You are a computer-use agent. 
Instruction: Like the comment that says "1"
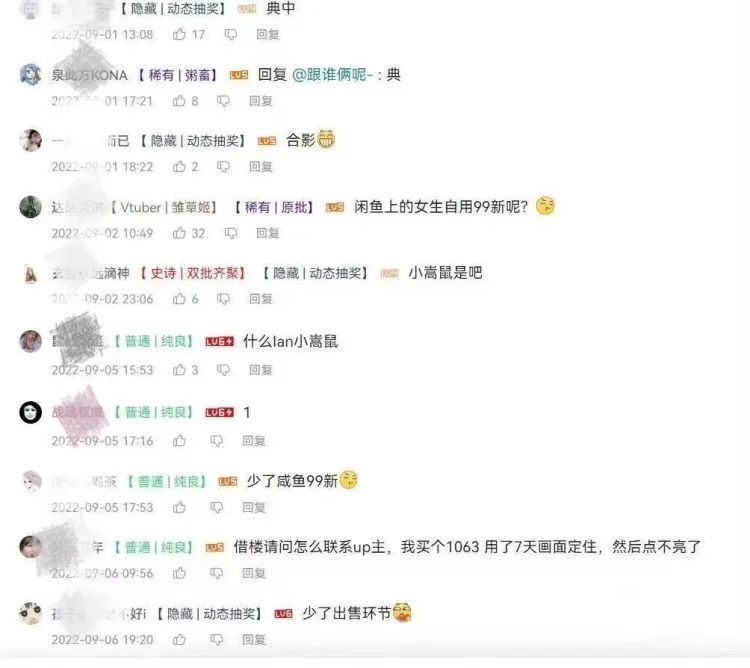point(180,440)
